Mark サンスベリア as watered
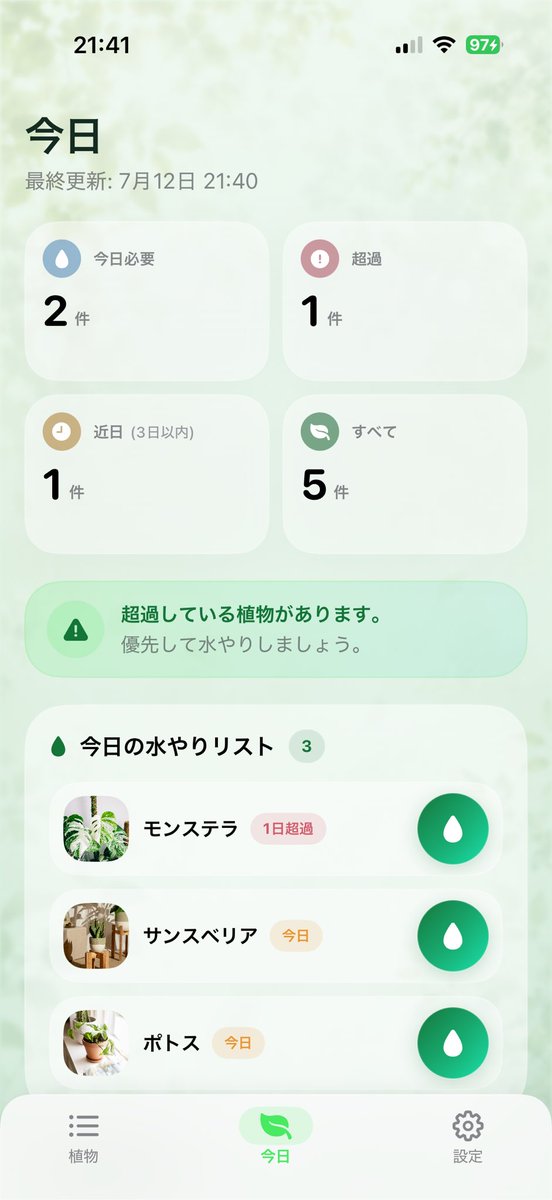 [453, 936]
